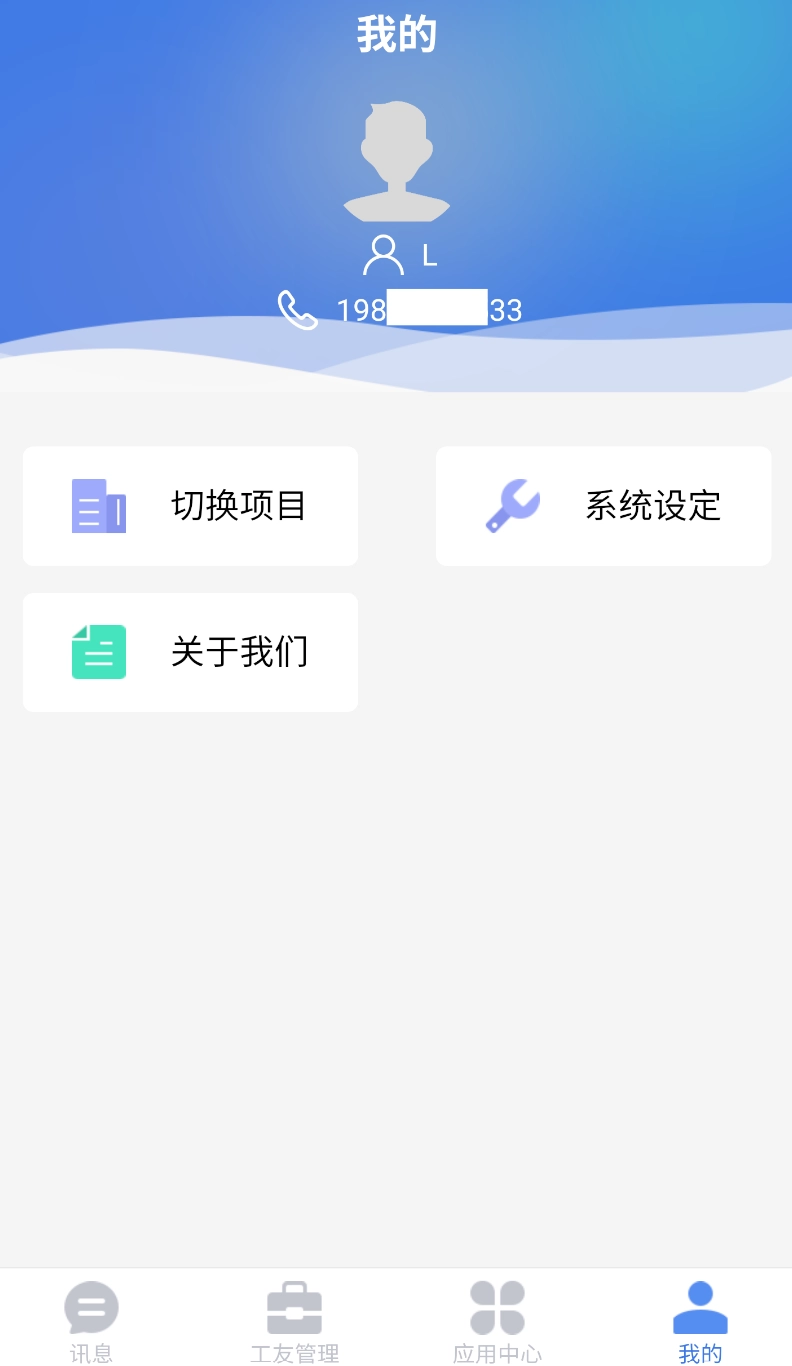The height and width of the screenshot is (1366, 792).
Task: Switch to the 讯息 tab
Action: click(91, 1320)
